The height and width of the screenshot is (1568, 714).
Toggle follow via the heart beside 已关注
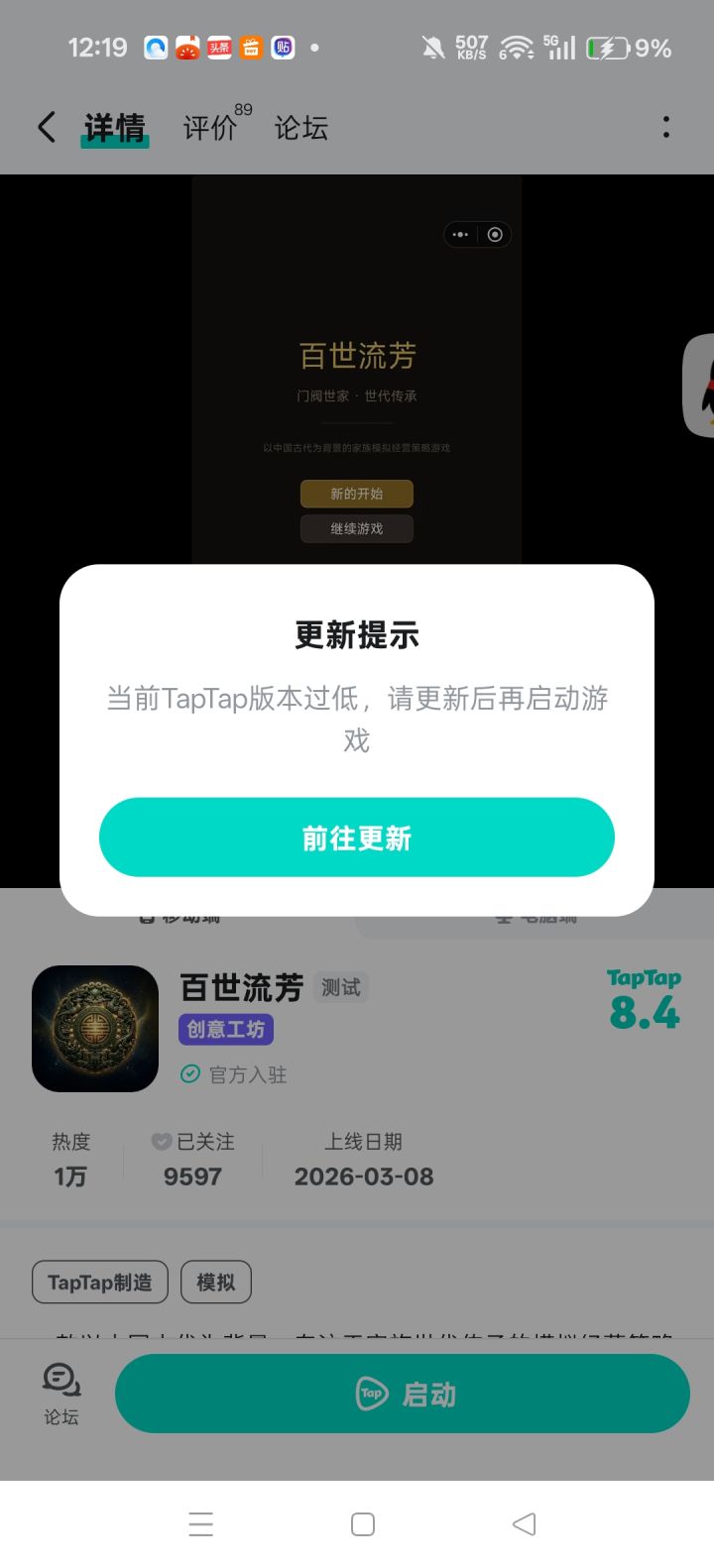161,1141
